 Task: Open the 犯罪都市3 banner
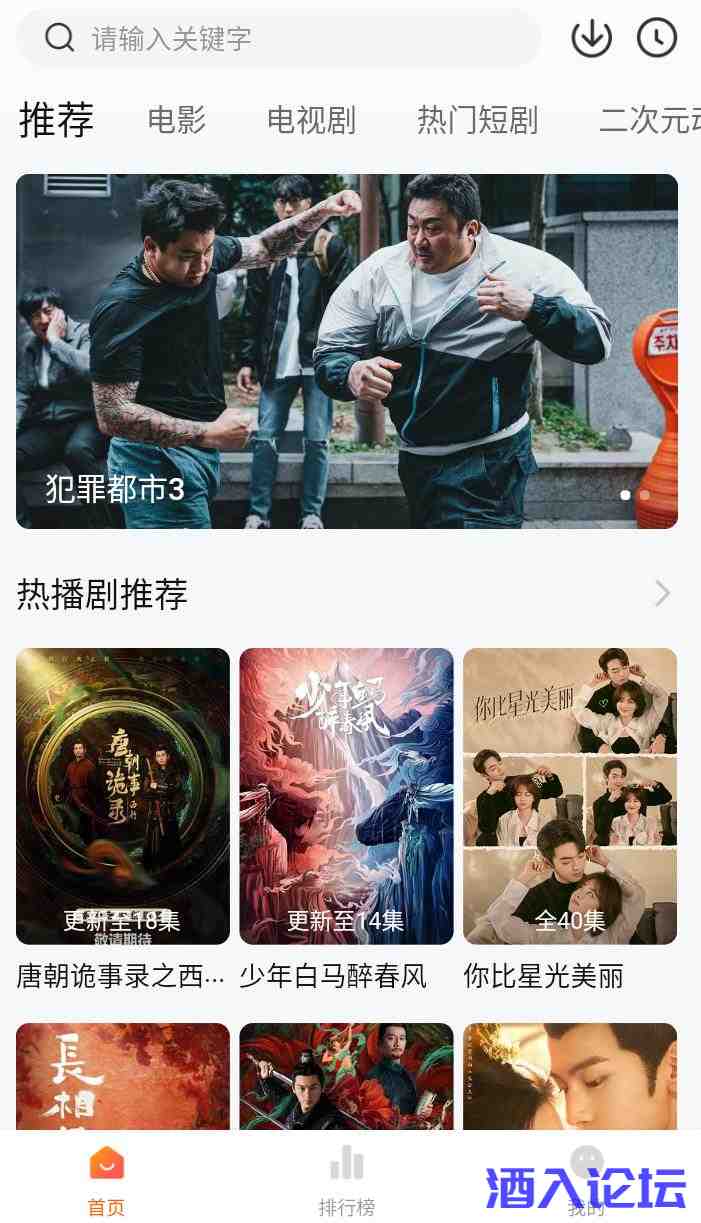(x=347, y=351)
